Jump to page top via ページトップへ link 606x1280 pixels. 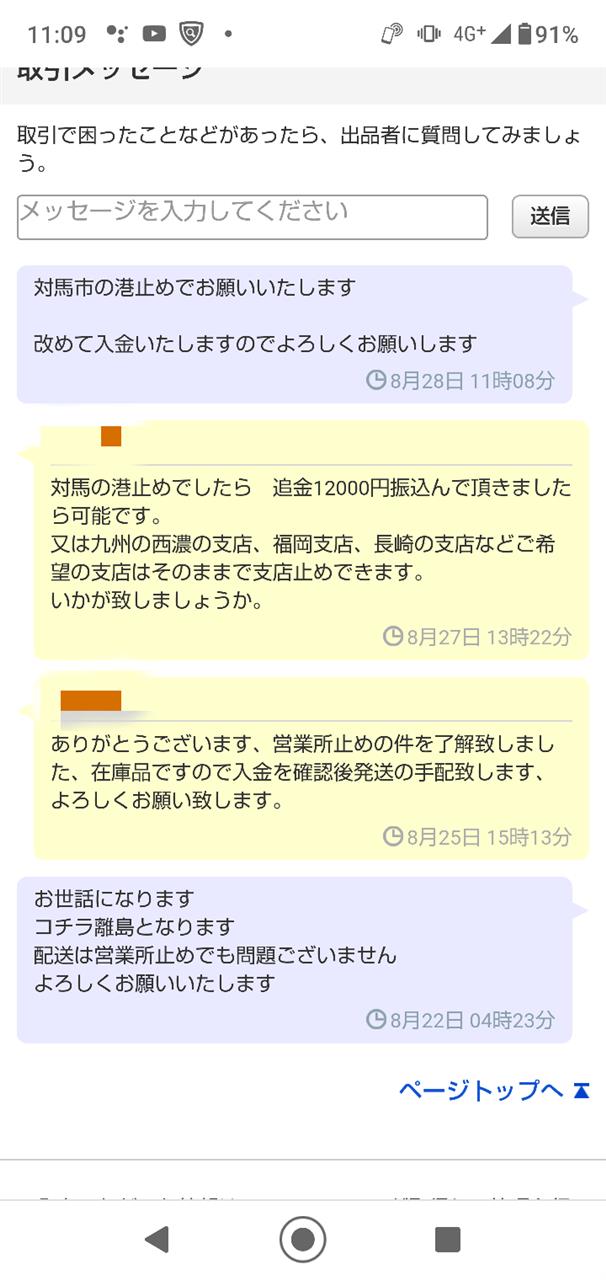tap(494, 1090)
